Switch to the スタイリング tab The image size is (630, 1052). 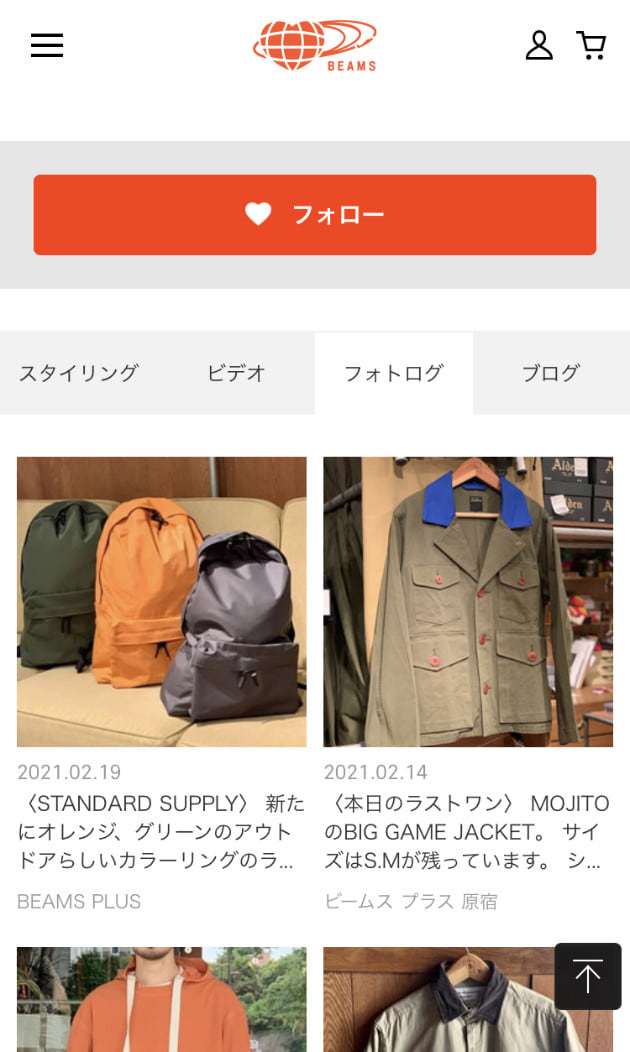78,373
